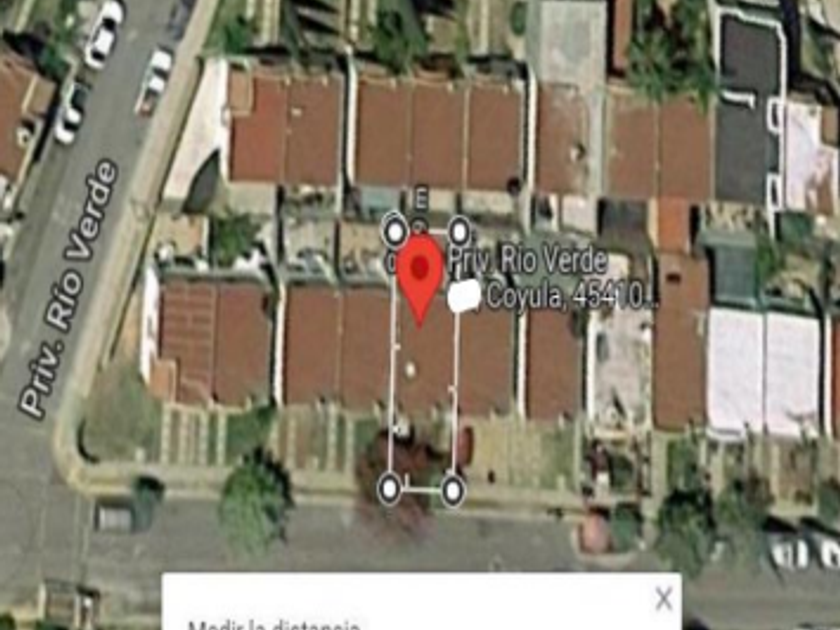Close the Medir la distancia panel
This screenshot has height=630, width=840.
pyautogui.click(x=663, y=599)
